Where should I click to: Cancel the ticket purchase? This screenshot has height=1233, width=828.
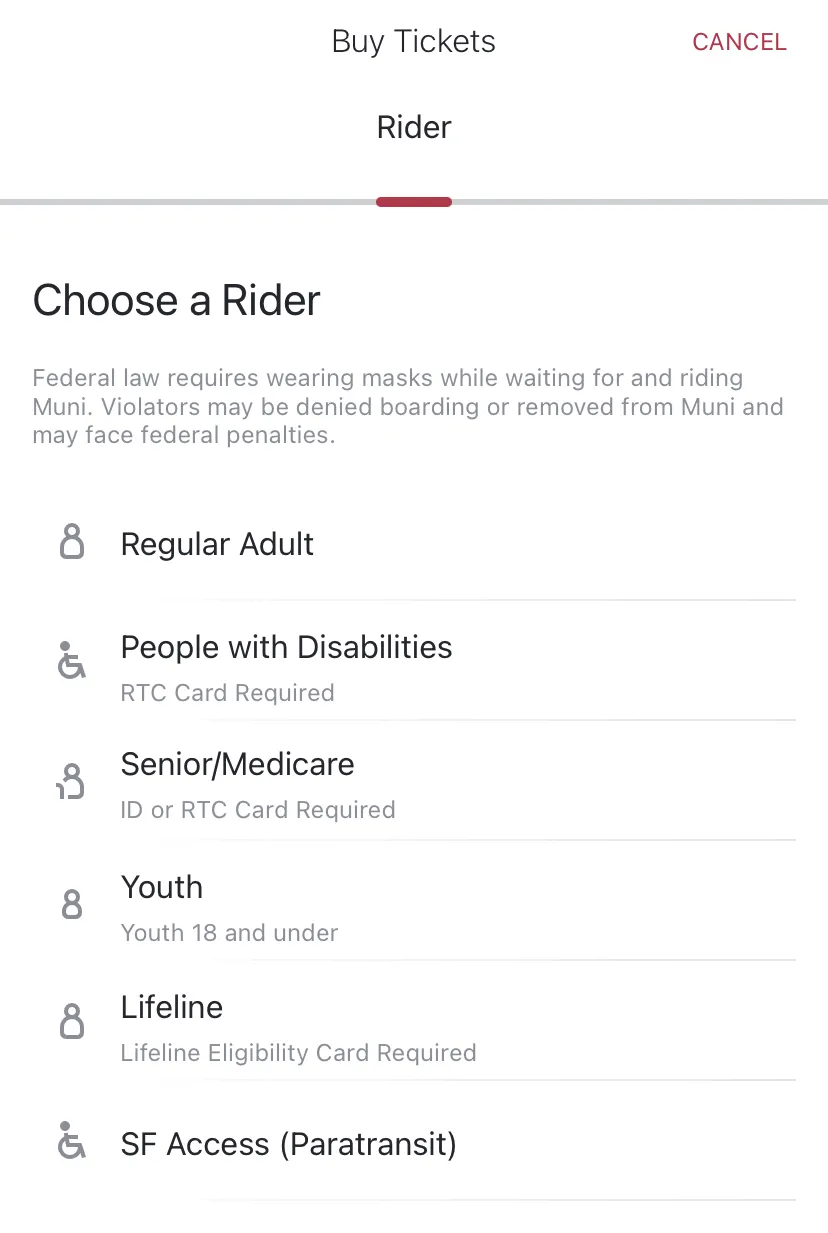[x=739, y=42]
